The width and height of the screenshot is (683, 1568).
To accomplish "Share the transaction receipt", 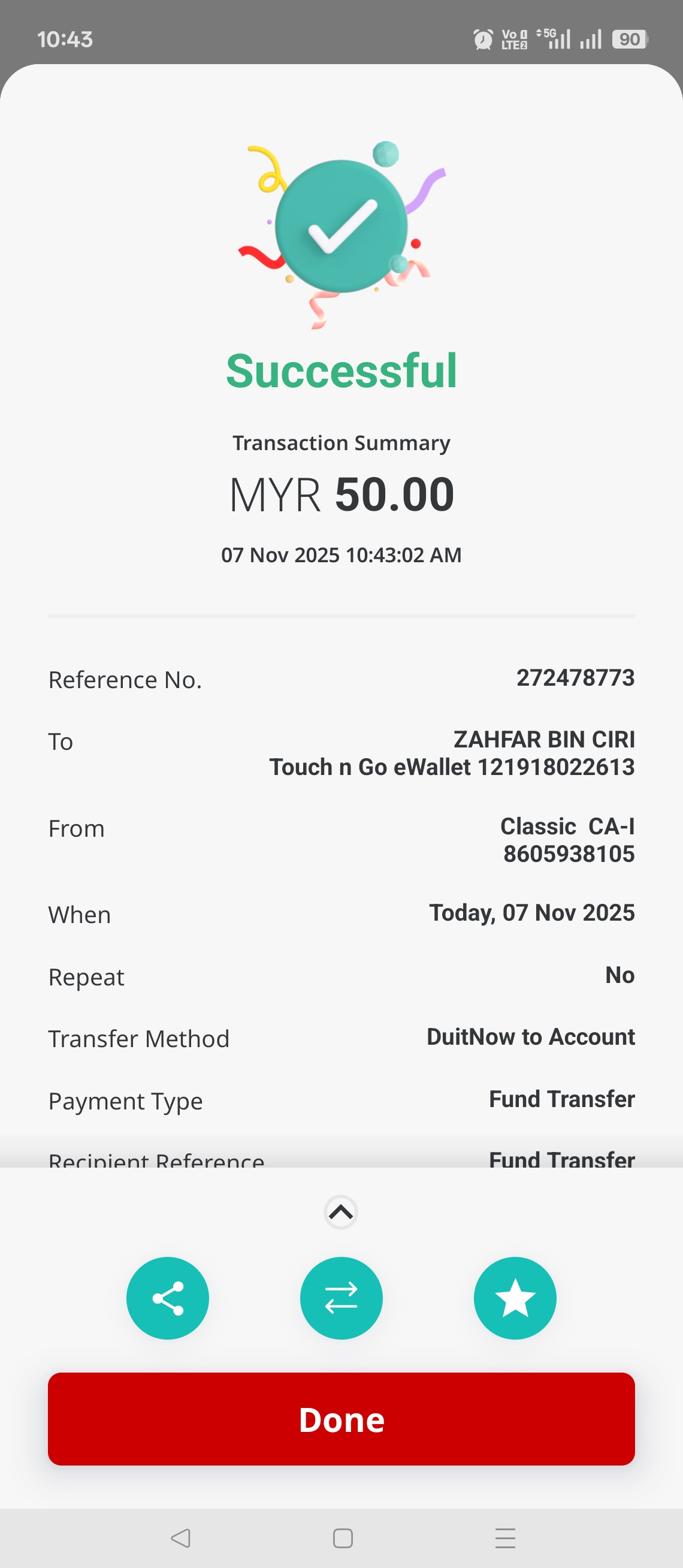I will coord(167,1298).
